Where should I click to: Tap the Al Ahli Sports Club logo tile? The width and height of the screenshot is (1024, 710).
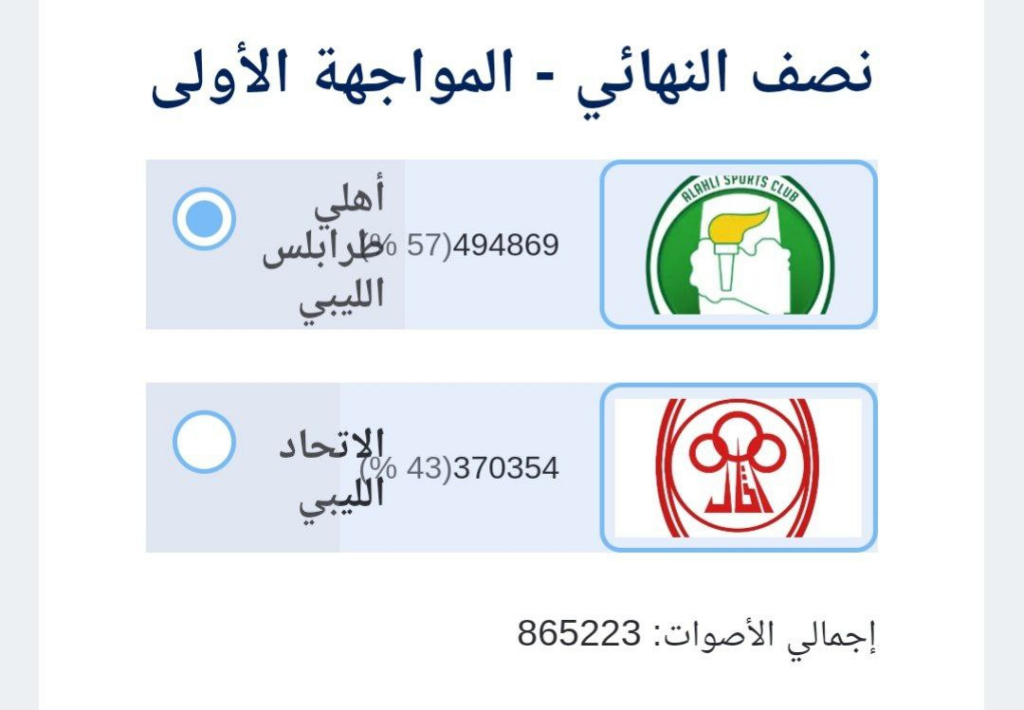[x=738, y=244]
